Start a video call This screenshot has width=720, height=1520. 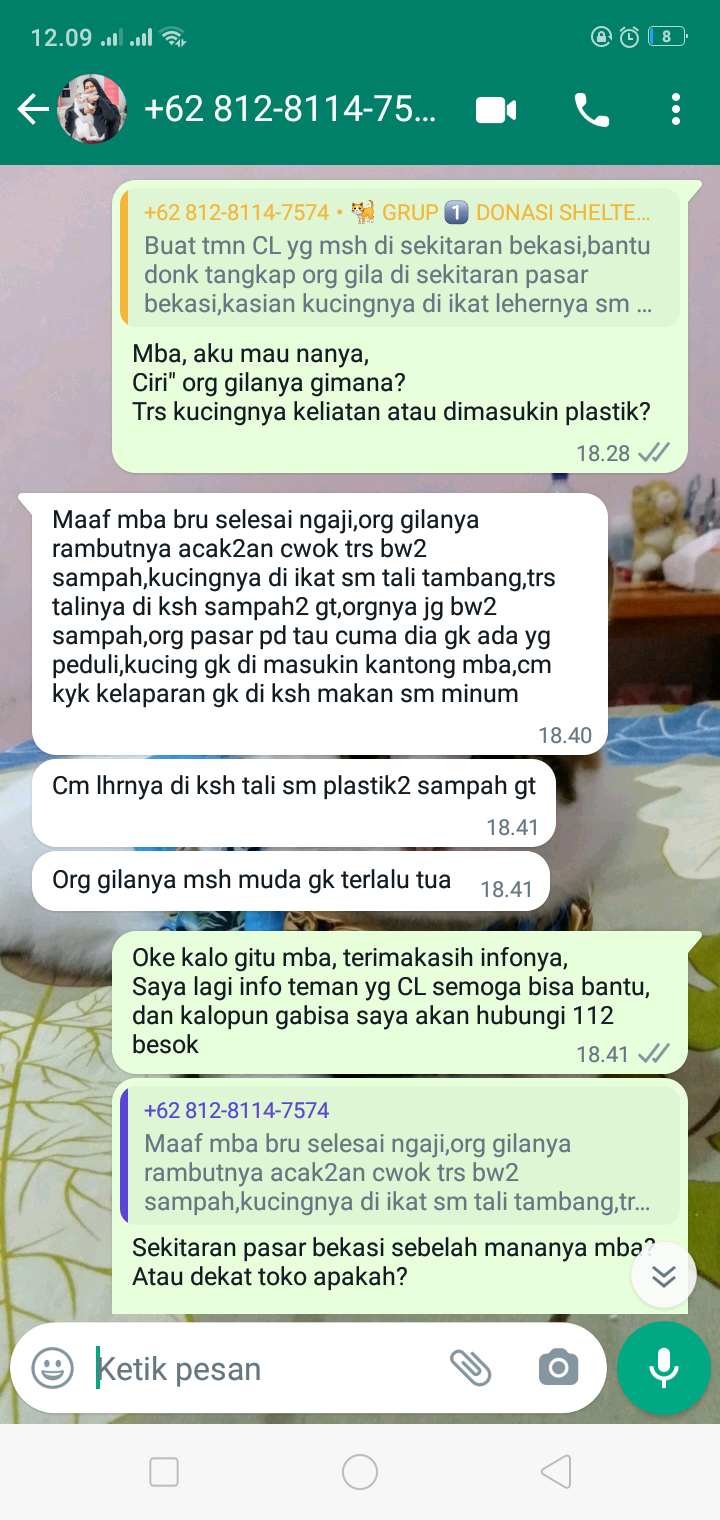496,110
